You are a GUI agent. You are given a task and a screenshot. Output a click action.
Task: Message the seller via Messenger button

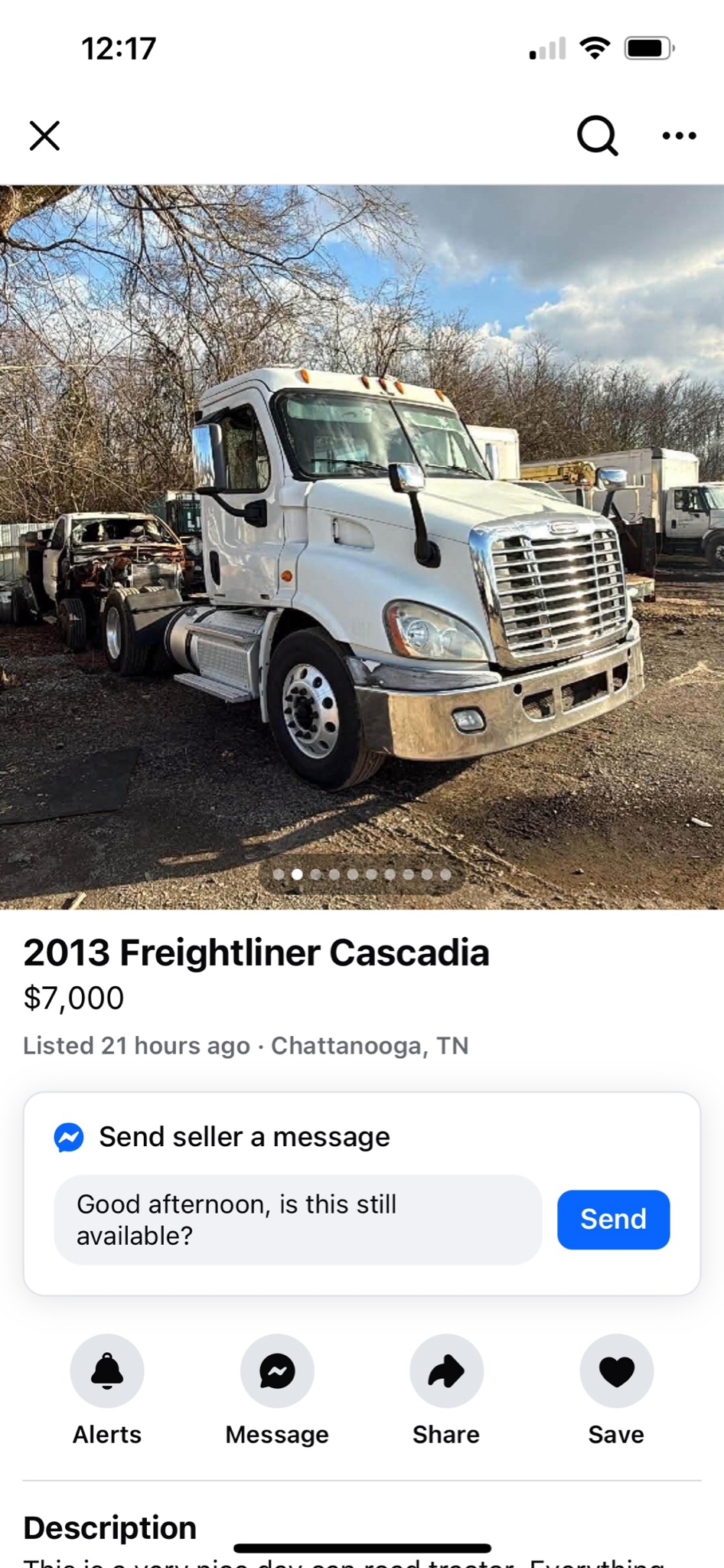(277, 1371)
